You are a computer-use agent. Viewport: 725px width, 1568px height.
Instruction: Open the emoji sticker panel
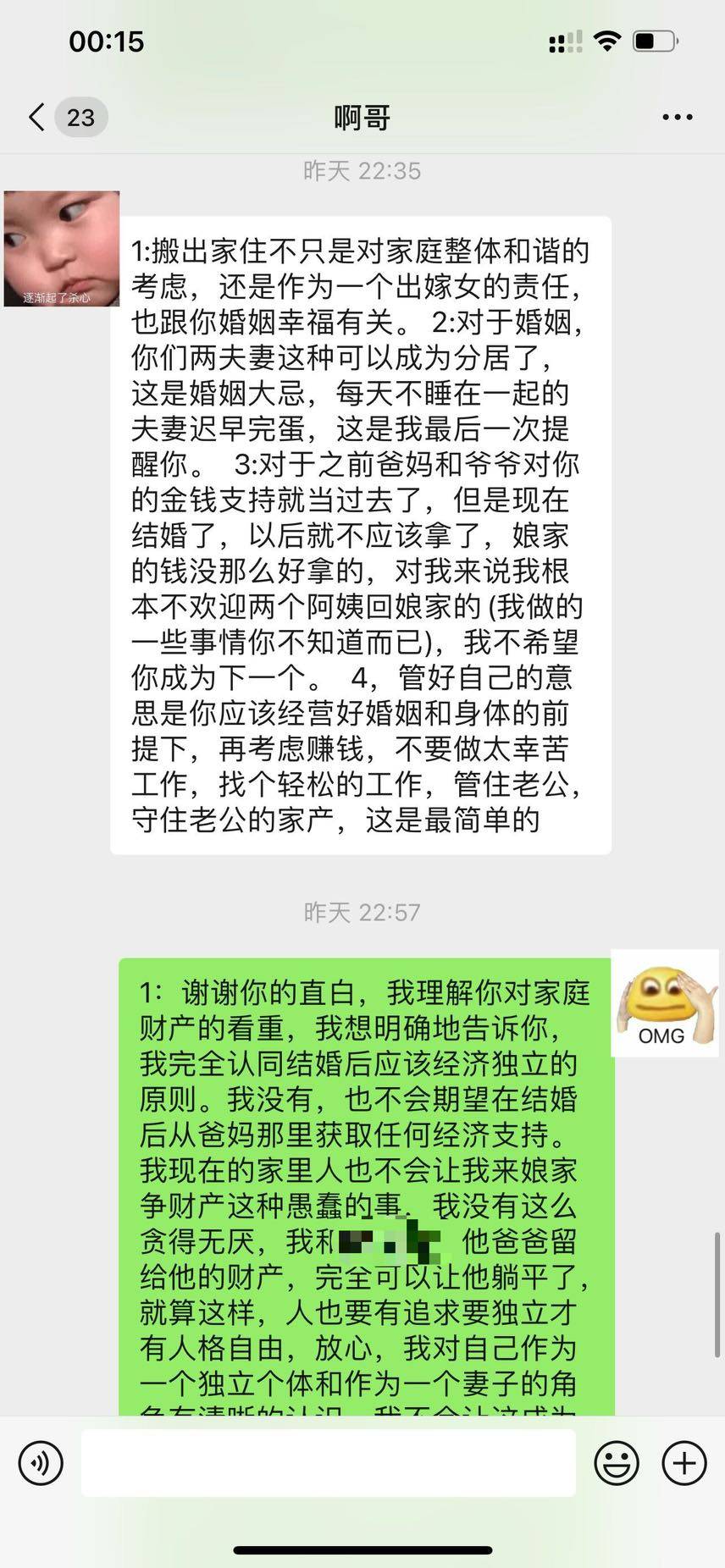coord(616,1462)
